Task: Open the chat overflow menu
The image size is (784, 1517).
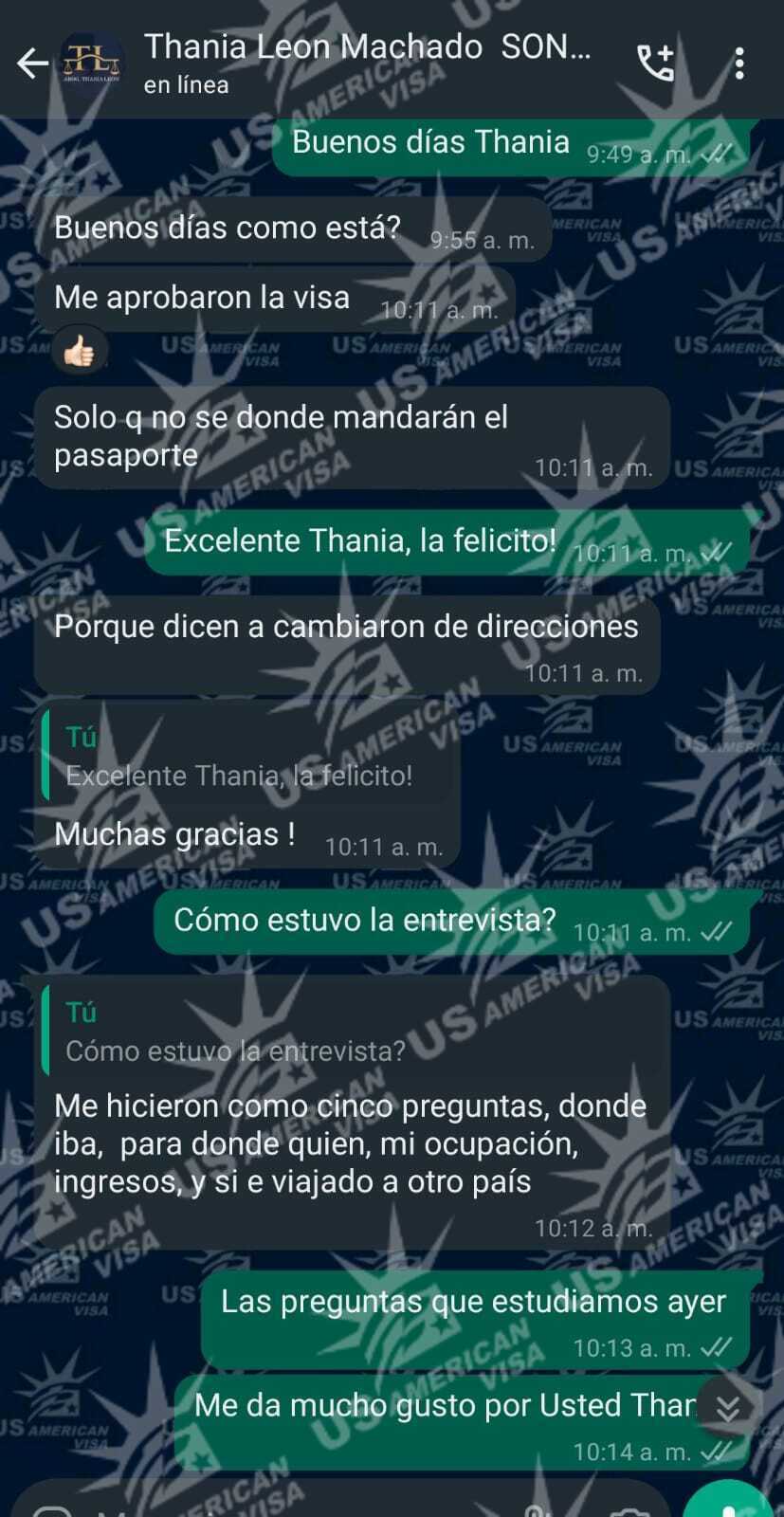Action: coord(739,64)
